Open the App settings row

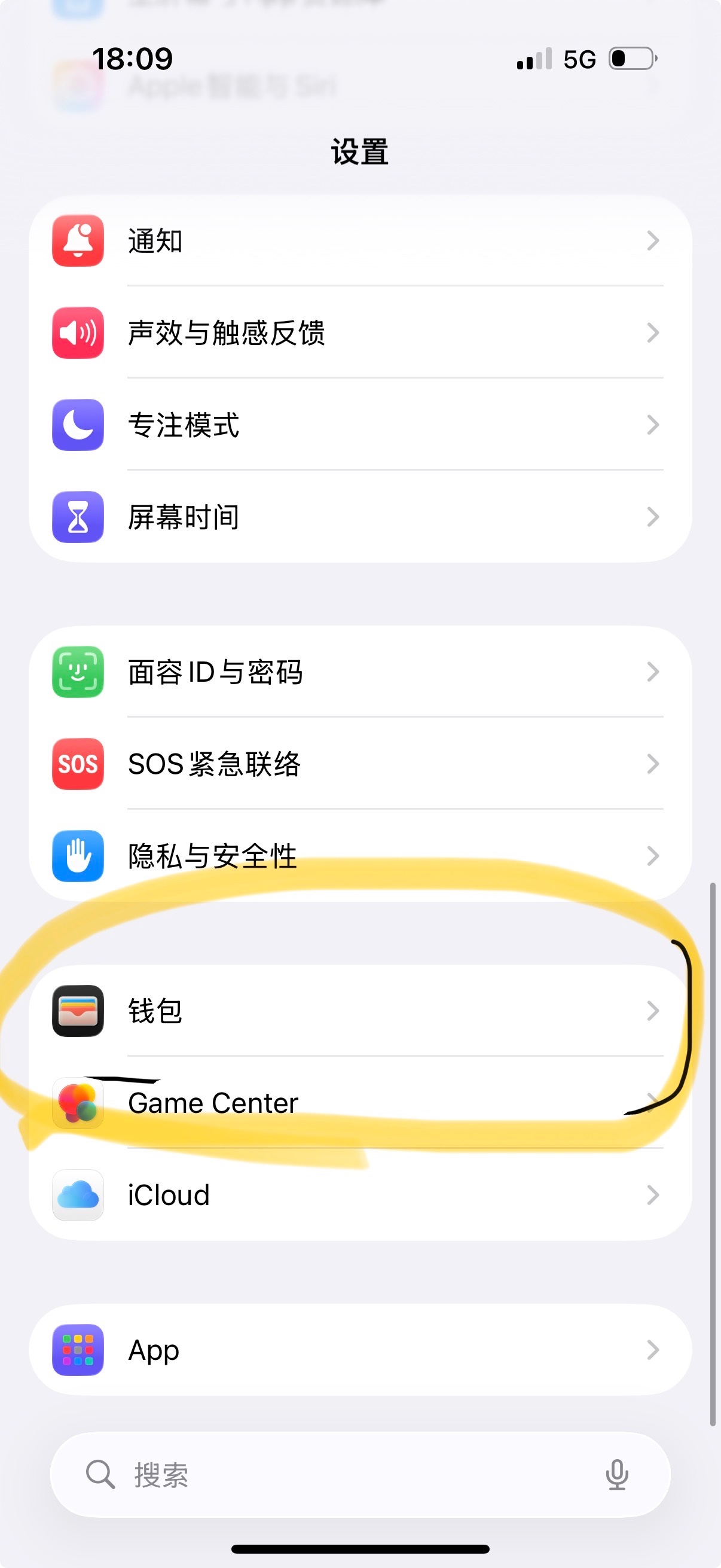[x=359, y=1350]
